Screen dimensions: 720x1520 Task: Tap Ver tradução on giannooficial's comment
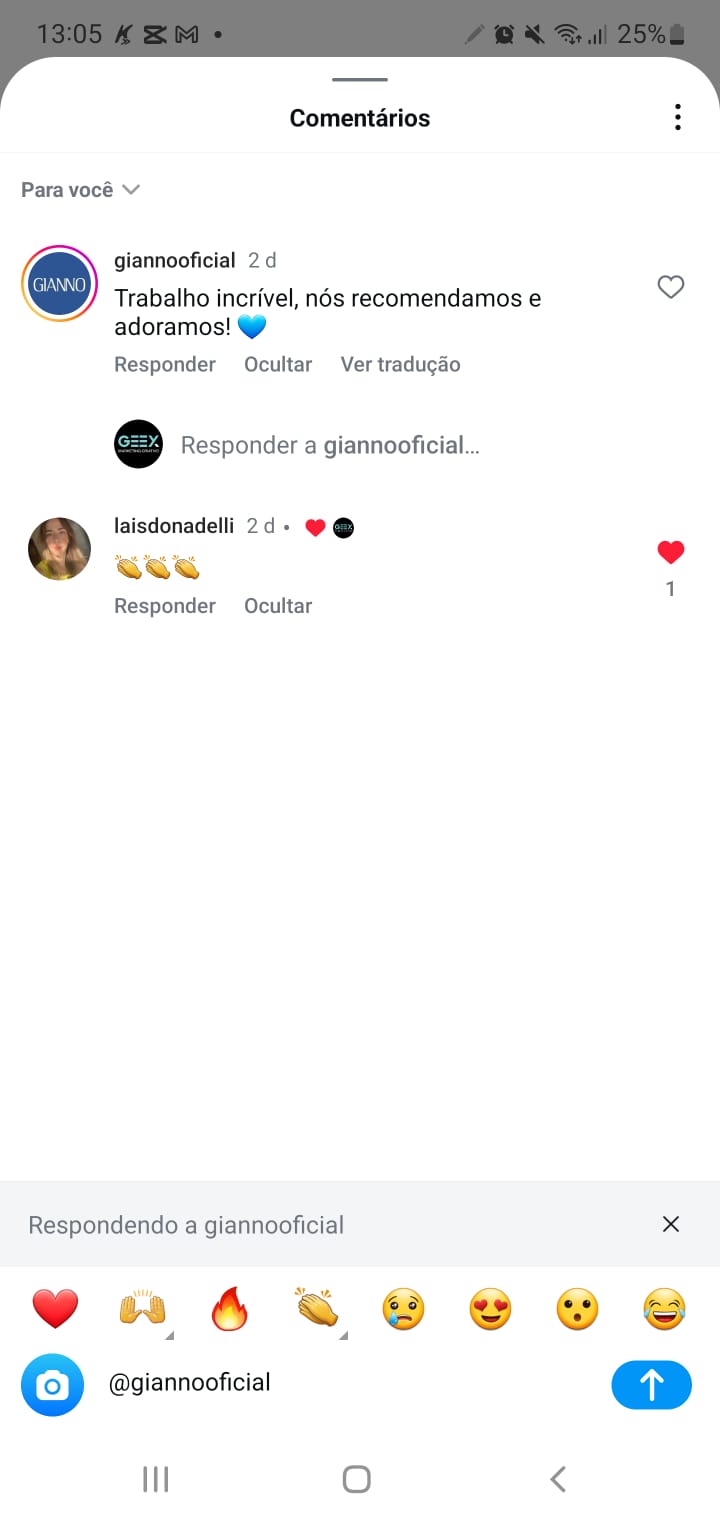coord(400,365)
